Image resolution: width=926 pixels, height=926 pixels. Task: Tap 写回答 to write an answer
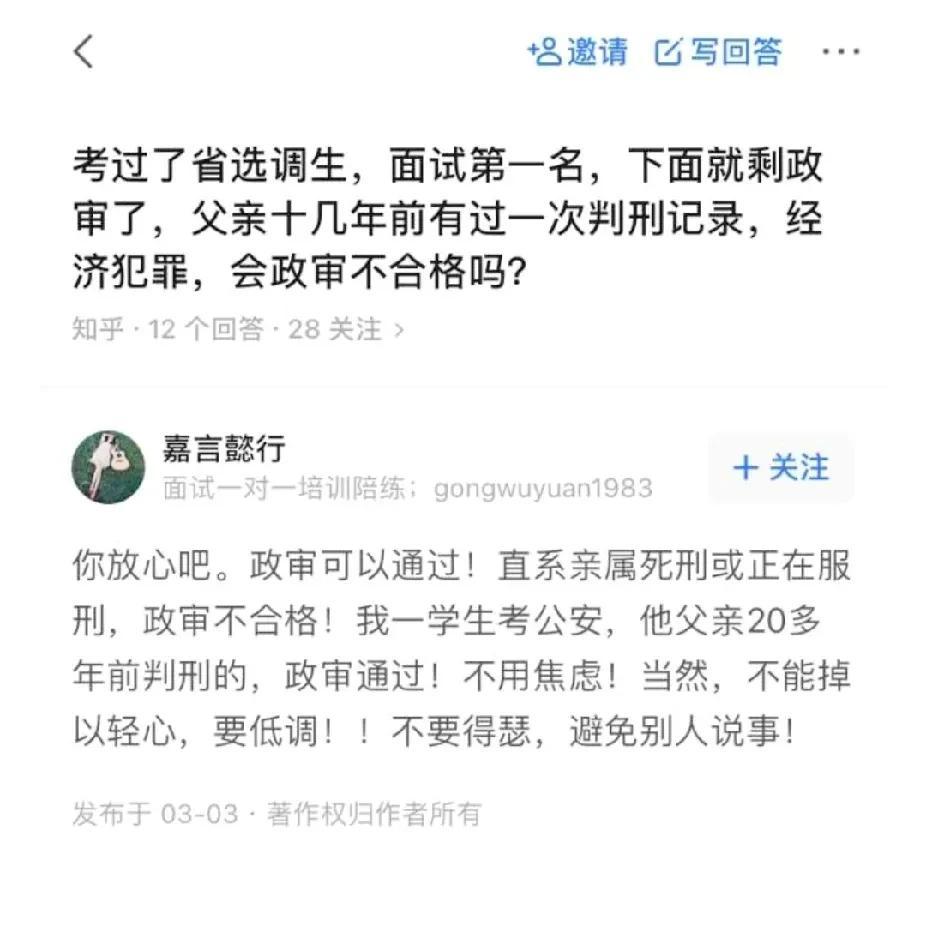pyautogui.click(x=718, y=51)
